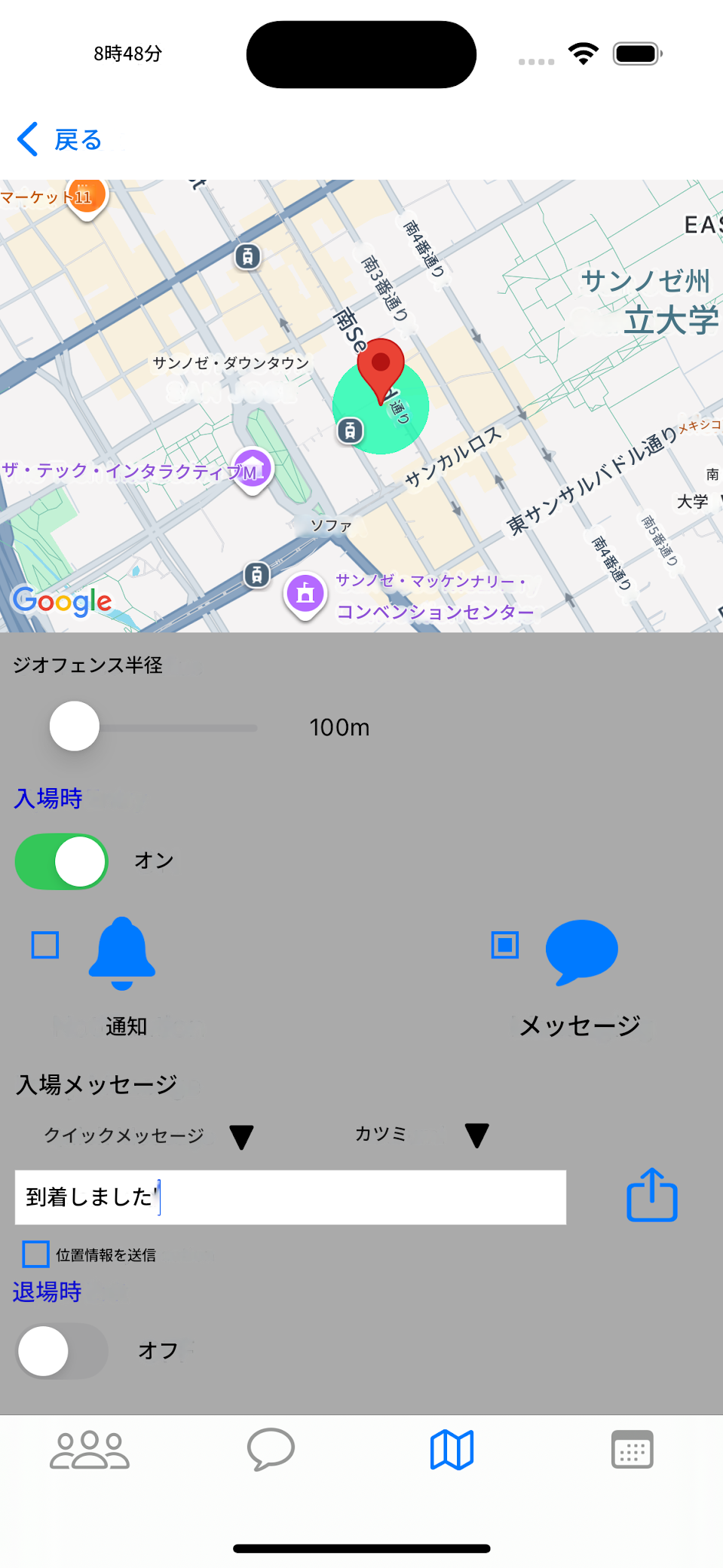Tap the share icon beside the message field
The image size is (723, 1568).
pos(651,1195)
